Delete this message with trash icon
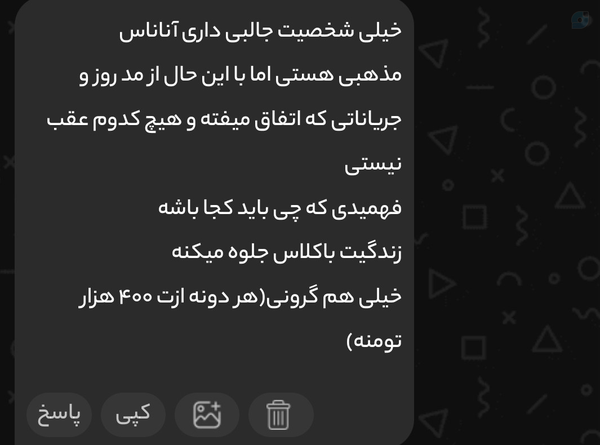Viewport: 600px width, 445px height. click(x=280, y=414)
